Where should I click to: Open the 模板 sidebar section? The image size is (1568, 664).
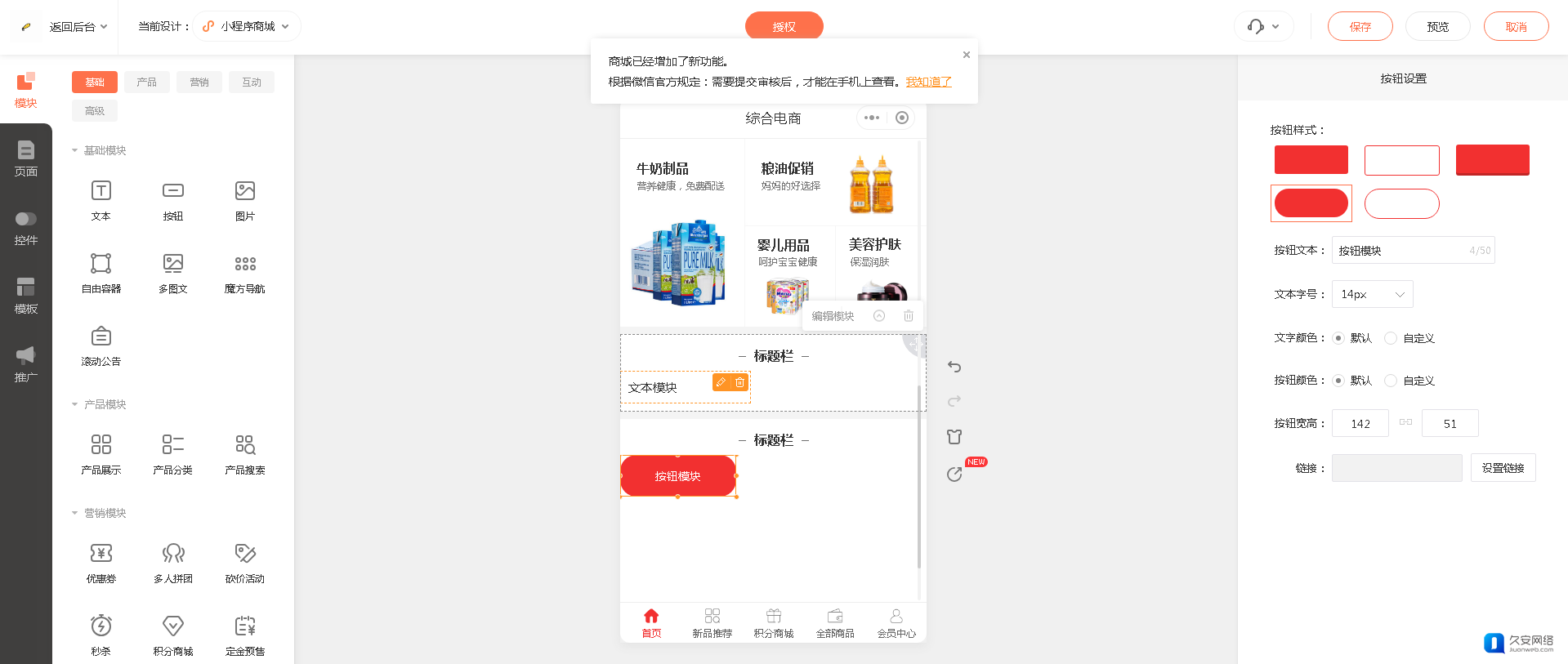click(x=26, y=296)
